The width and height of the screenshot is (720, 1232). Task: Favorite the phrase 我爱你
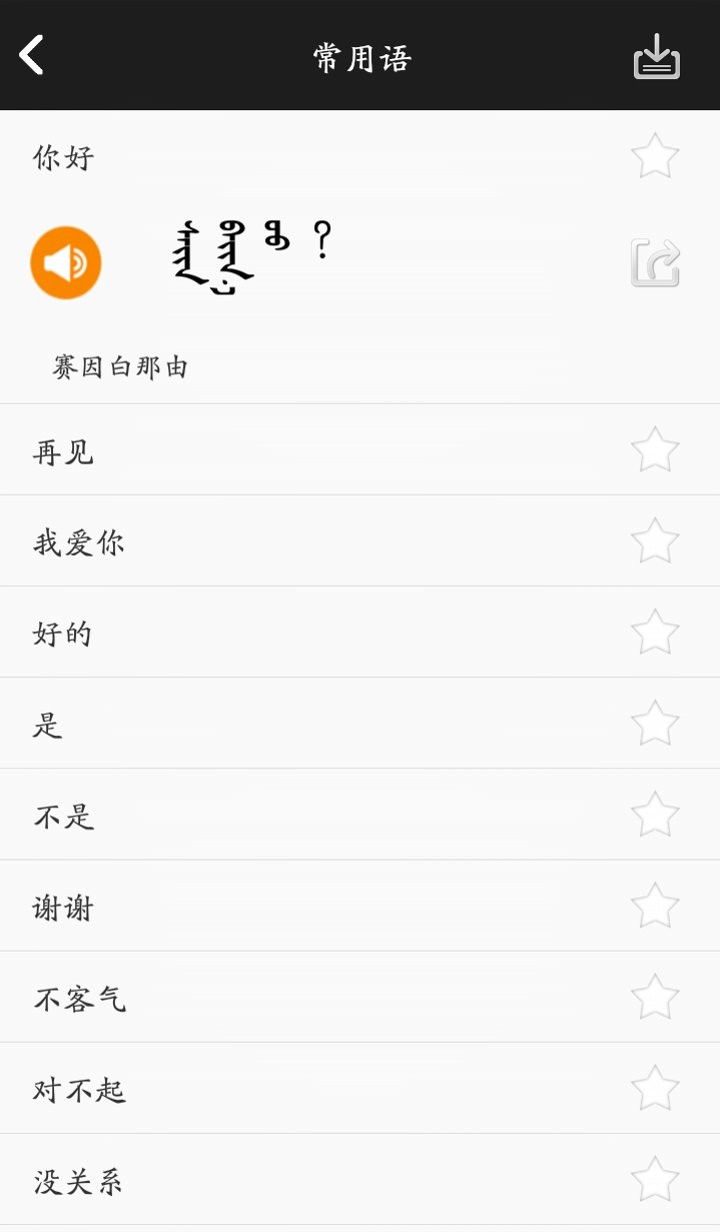[x=655, y=541]
